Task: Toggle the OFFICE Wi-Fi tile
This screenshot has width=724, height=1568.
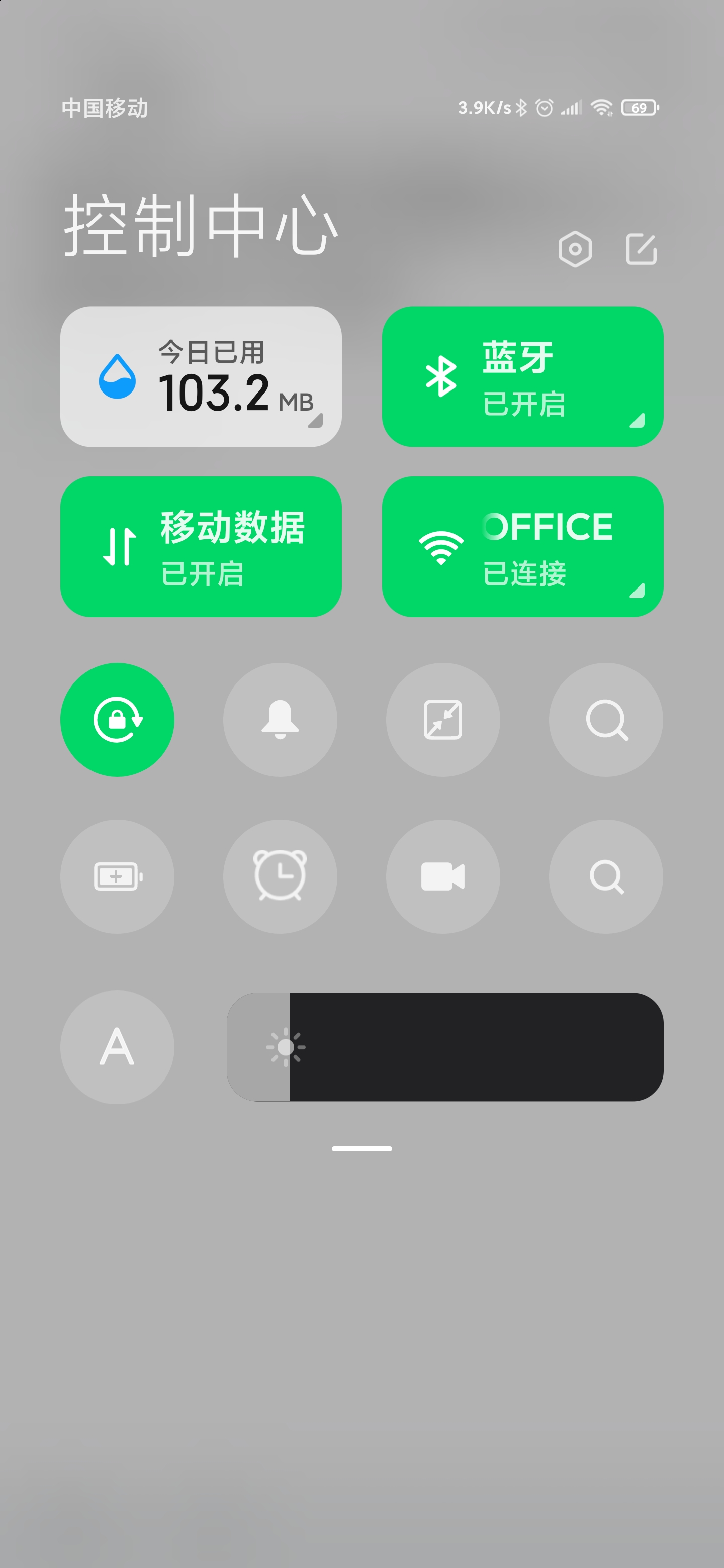Action: [522, 547]
